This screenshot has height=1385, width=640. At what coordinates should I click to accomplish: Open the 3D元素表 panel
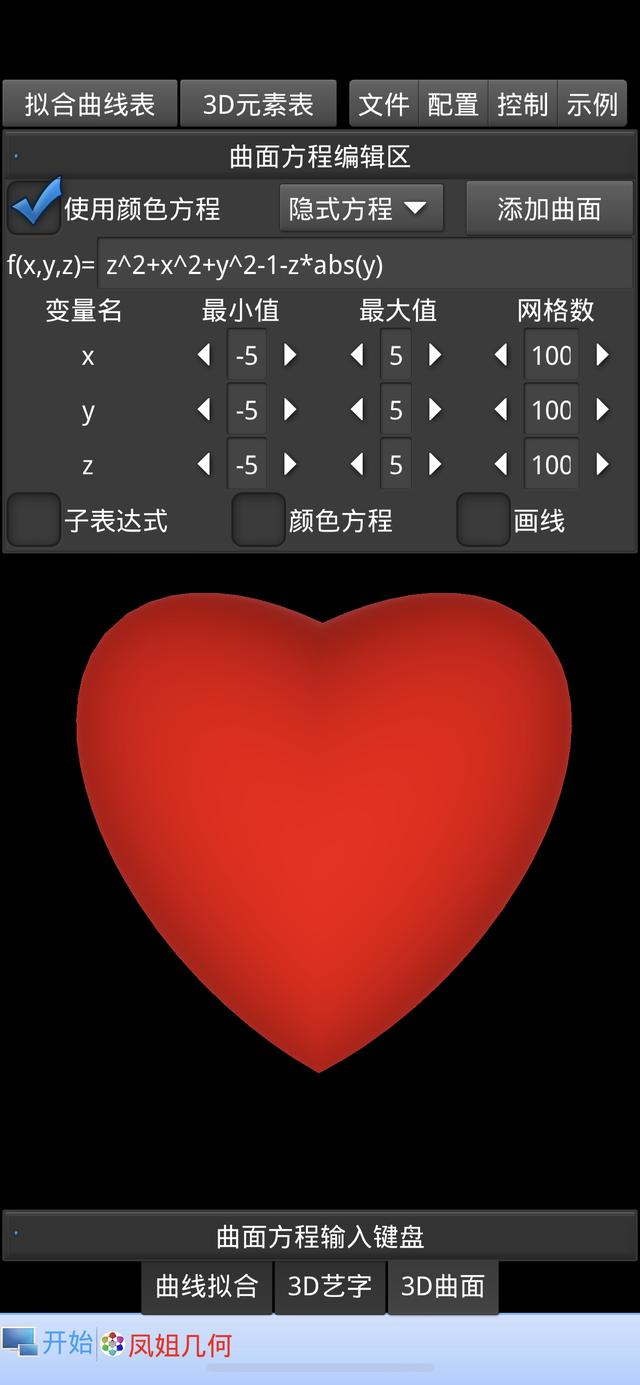pos(259,104)
